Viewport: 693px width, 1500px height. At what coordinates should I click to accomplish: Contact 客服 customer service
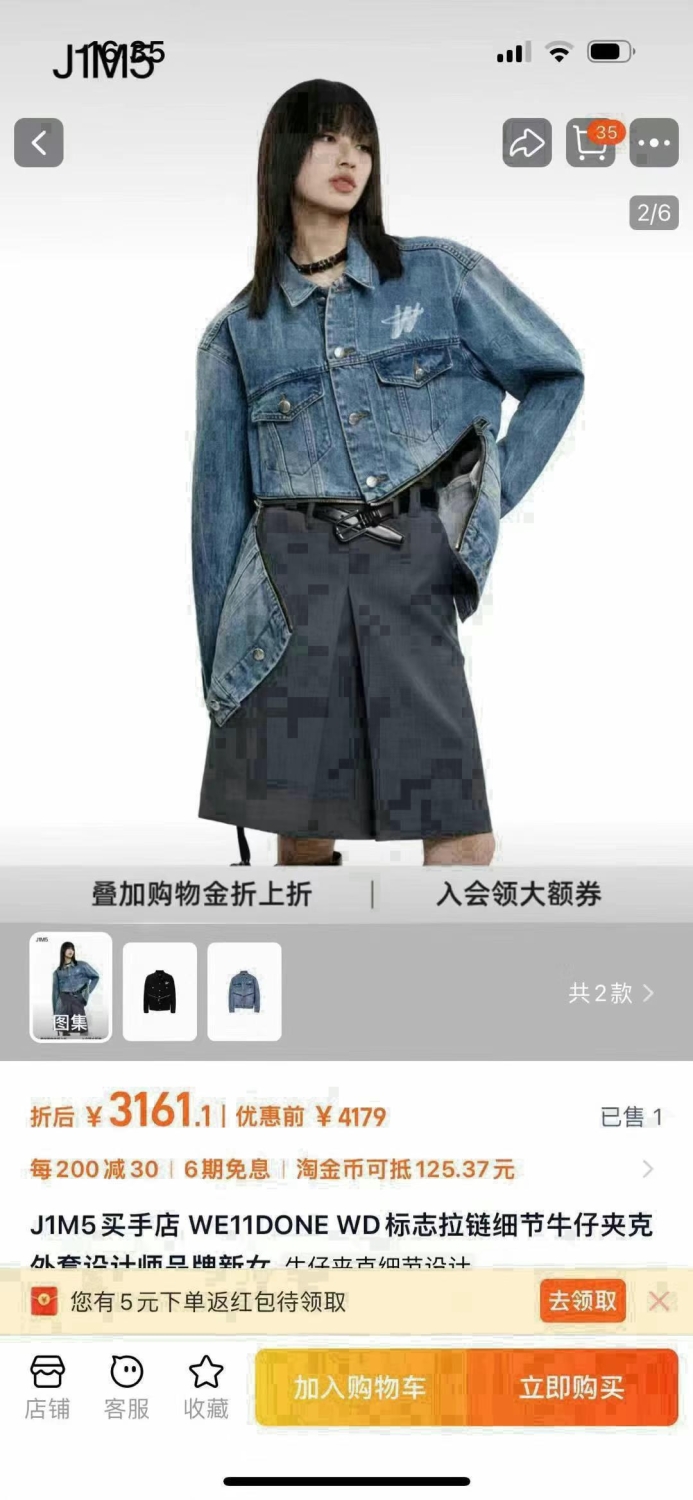[x=127, y=1387]
